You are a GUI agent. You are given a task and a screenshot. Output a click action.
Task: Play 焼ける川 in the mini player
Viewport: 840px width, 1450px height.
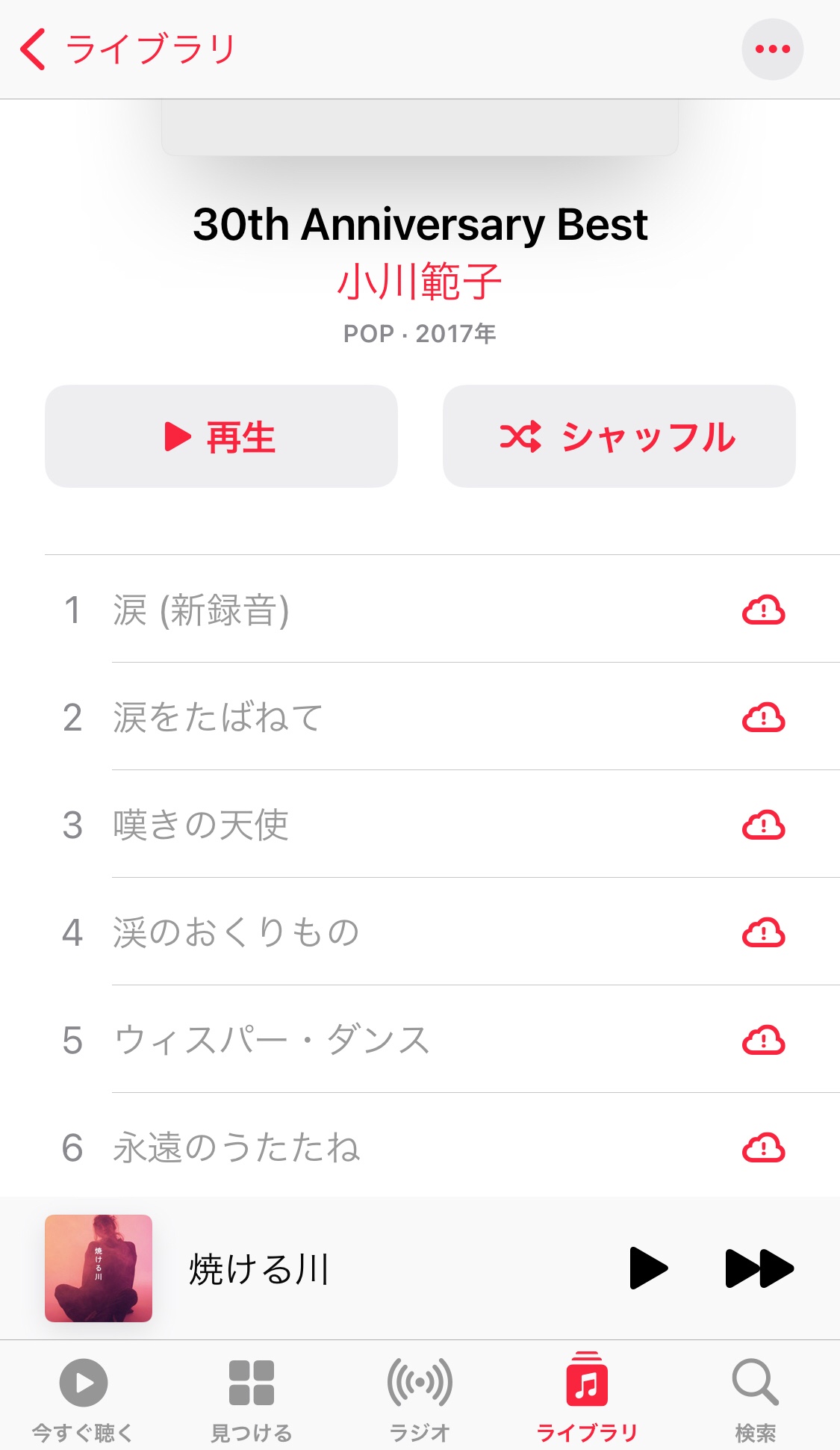click(648, 1268)
